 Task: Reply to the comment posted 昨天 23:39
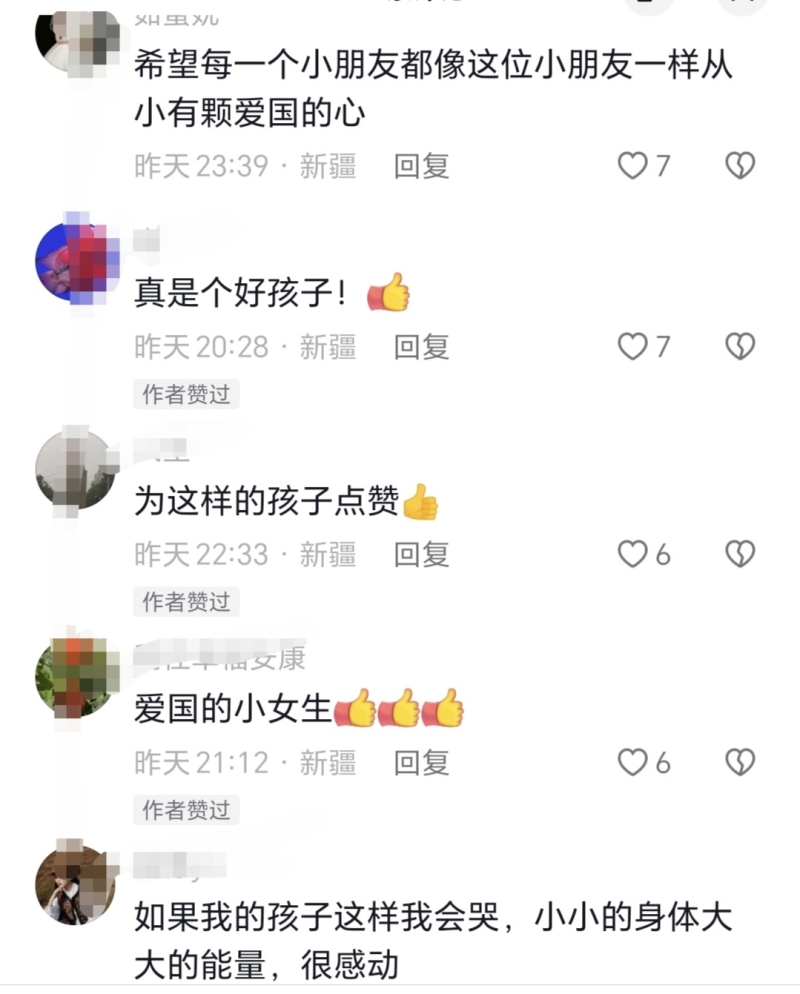pyautogui.click(x=421, y=165)
